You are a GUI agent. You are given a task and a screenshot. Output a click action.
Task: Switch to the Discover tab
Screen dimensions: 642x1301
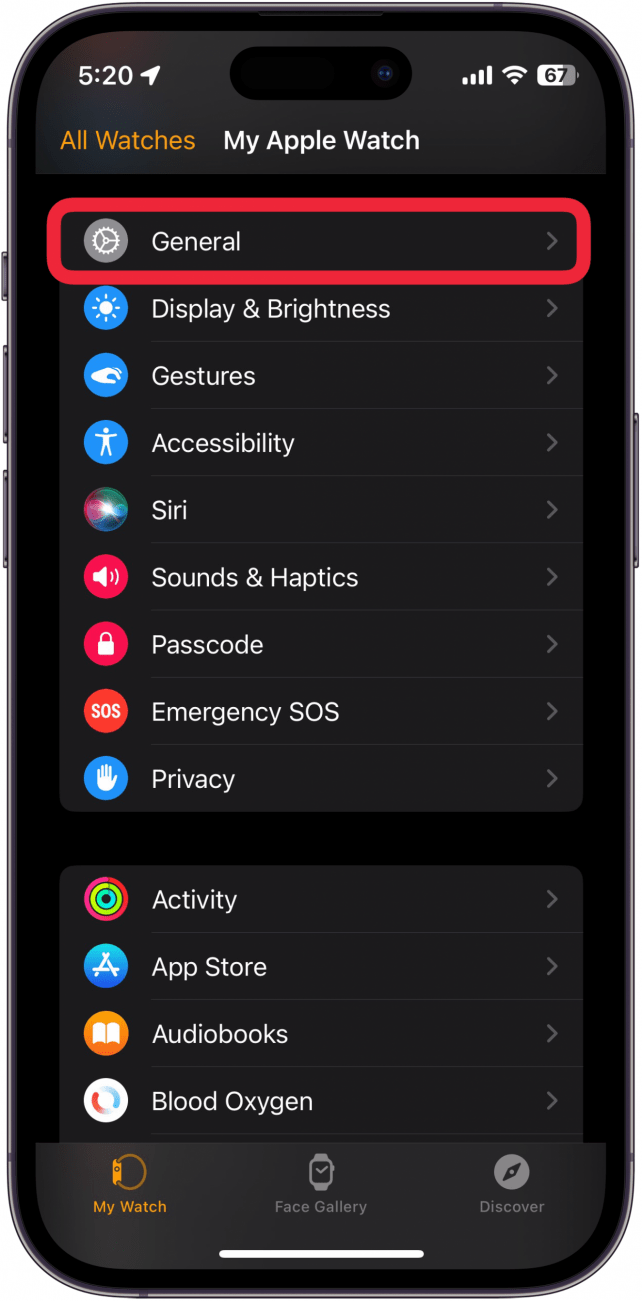(511, 1185)
